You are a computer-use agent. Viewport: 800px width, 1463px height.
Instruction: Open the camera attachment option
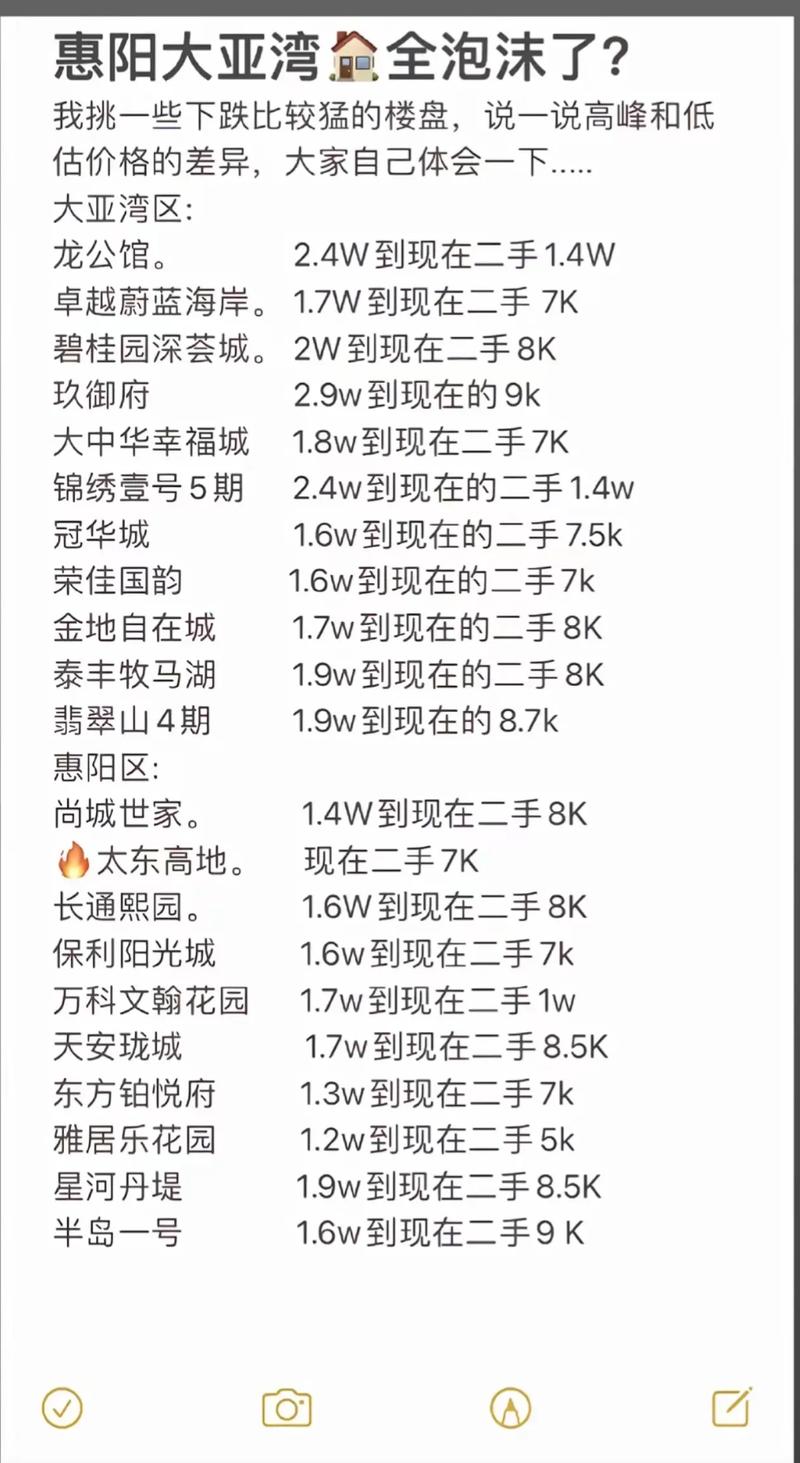(x=287, y=1408)
